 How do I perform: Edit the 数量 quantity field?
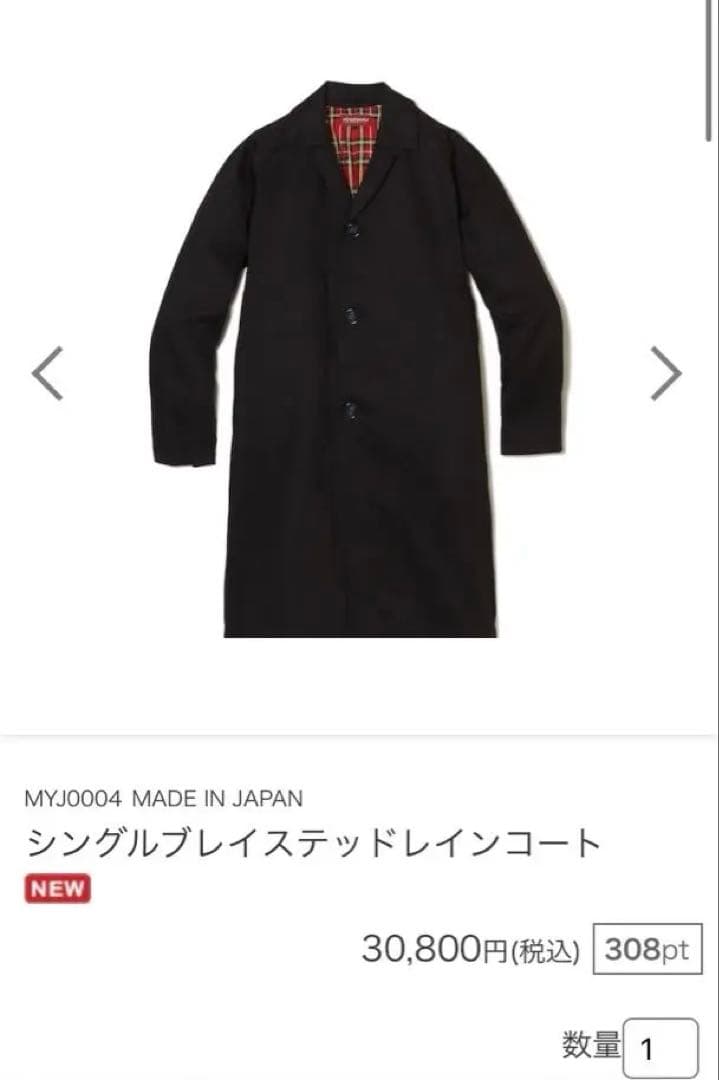[660, 1048]
